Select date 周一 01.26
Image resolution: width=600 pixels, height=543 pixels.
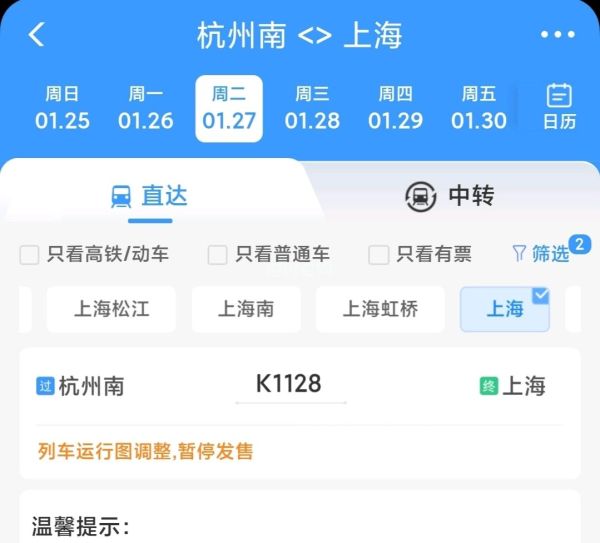click(146, 108)
